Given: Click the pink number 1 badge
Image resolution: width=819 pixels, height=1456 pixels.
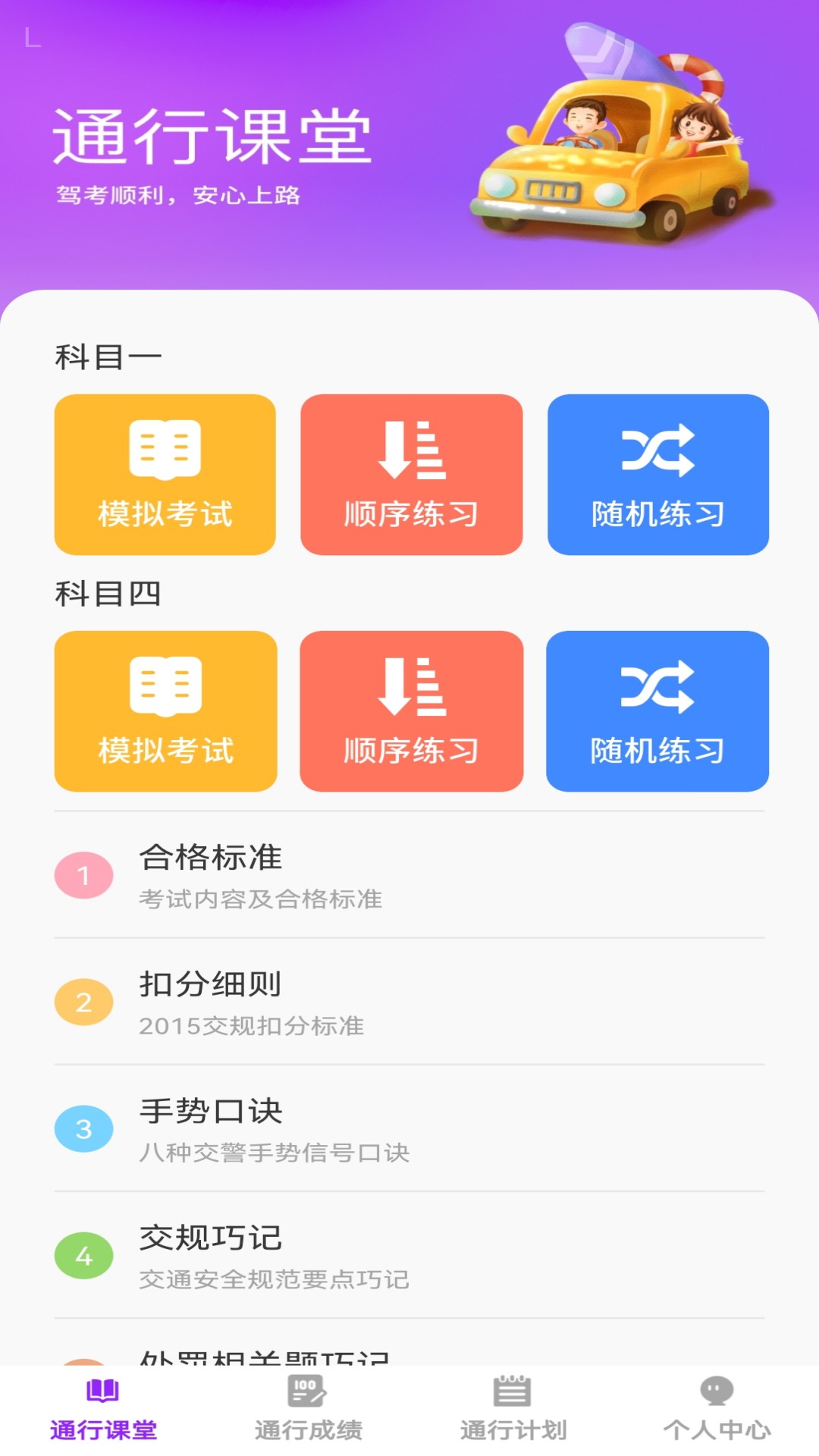Looking at the screenshot, I should [x=83, y=876].
